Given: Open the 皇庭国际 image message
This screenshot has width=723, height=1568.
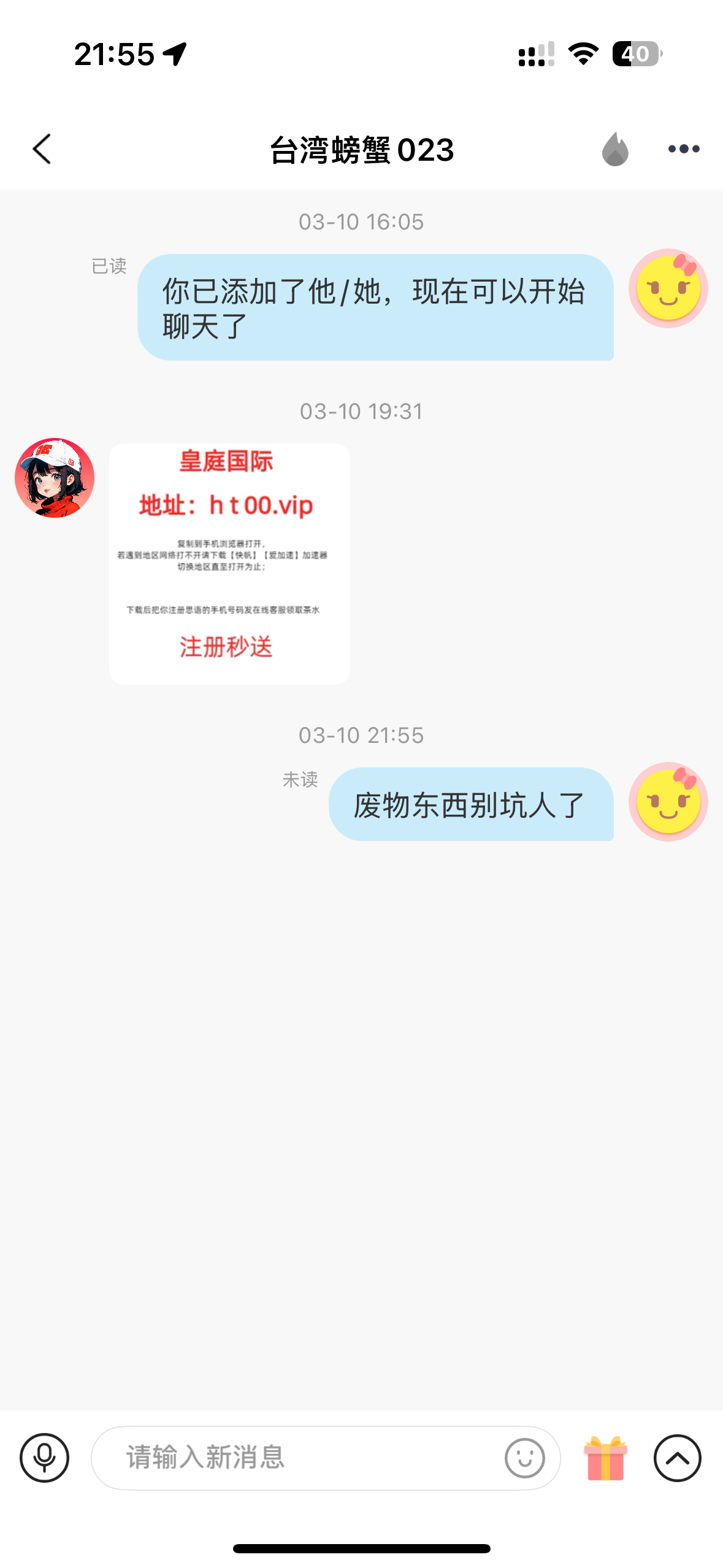Looking at the screenshot, I should tap(229, 563).
